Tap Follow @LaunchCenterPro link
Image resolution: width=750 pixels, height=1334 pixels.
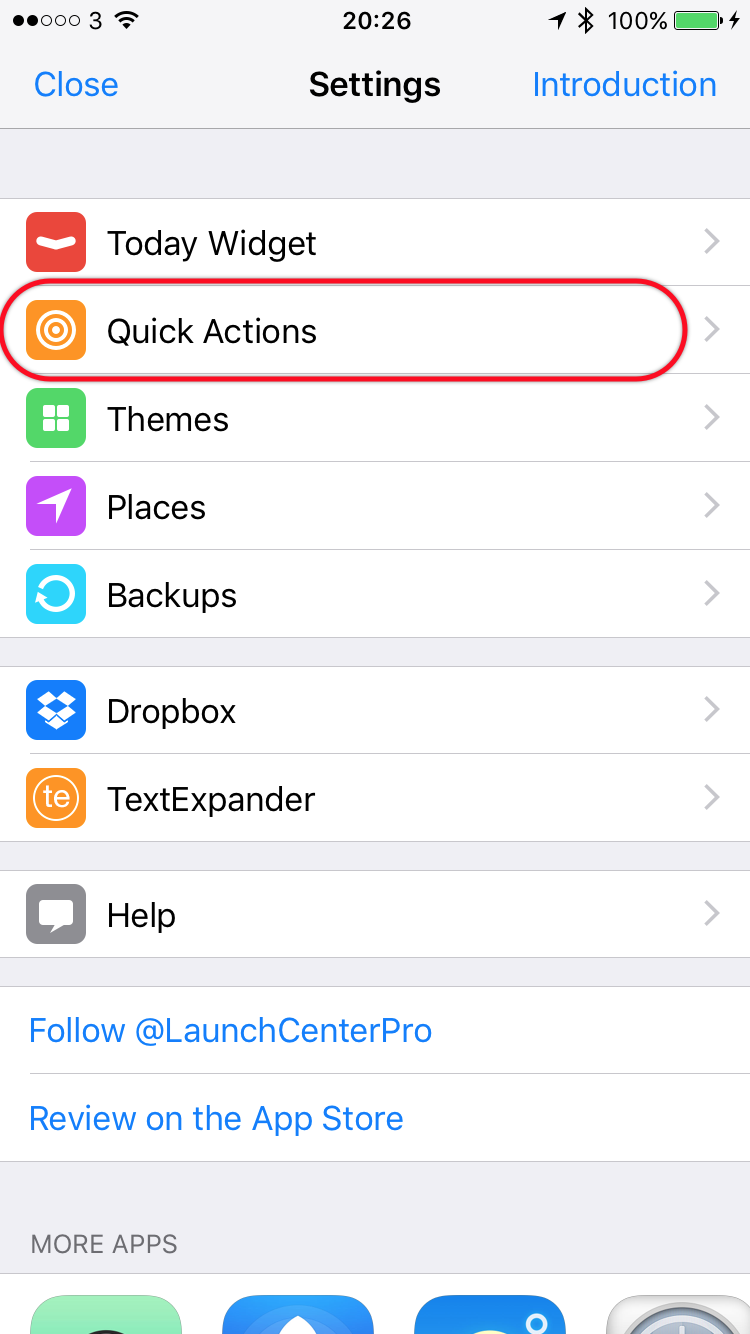(x=231, y=1031)
